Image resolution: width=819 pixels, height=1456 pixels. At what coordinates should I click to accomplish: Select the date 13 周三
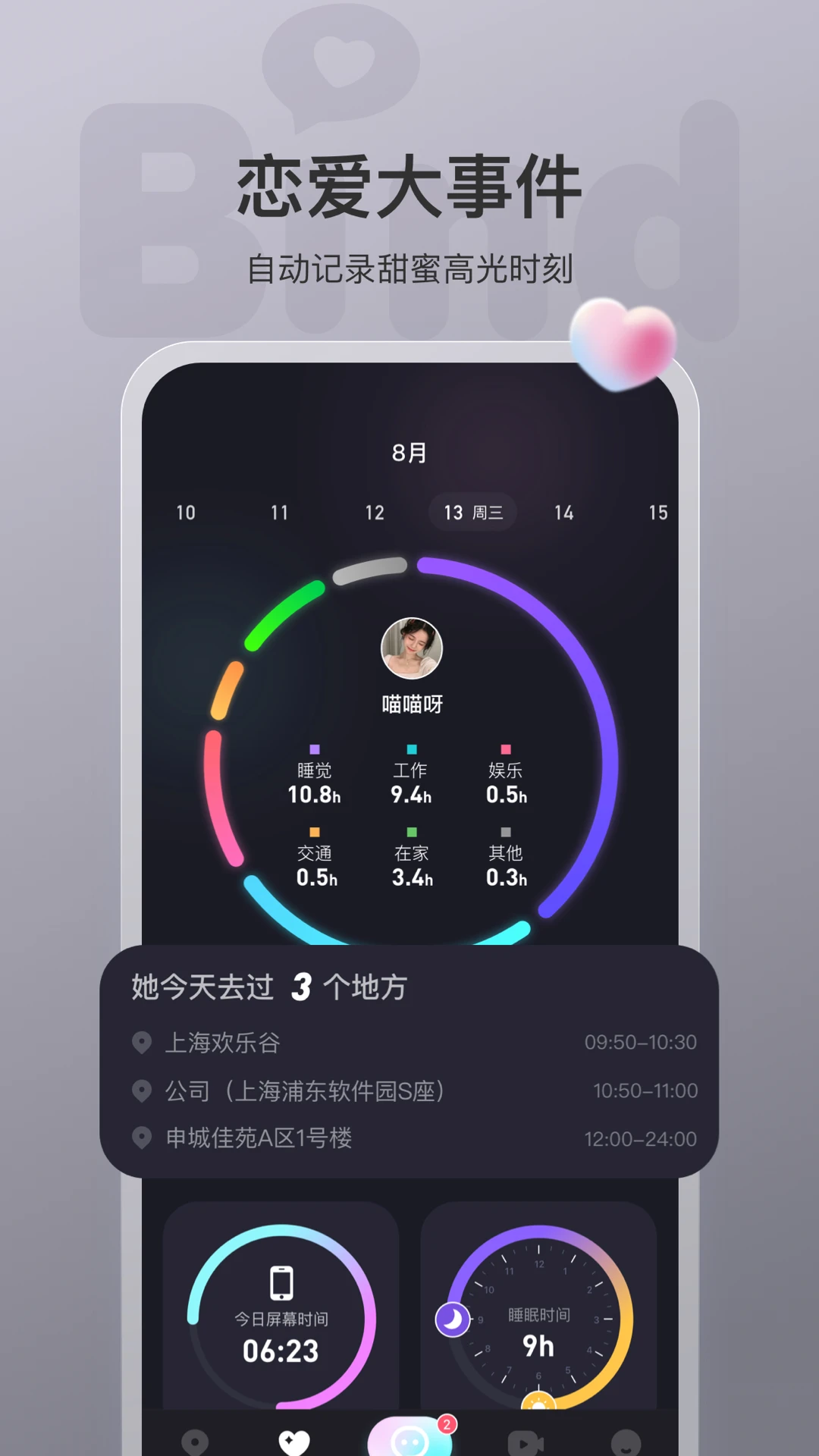472,512
